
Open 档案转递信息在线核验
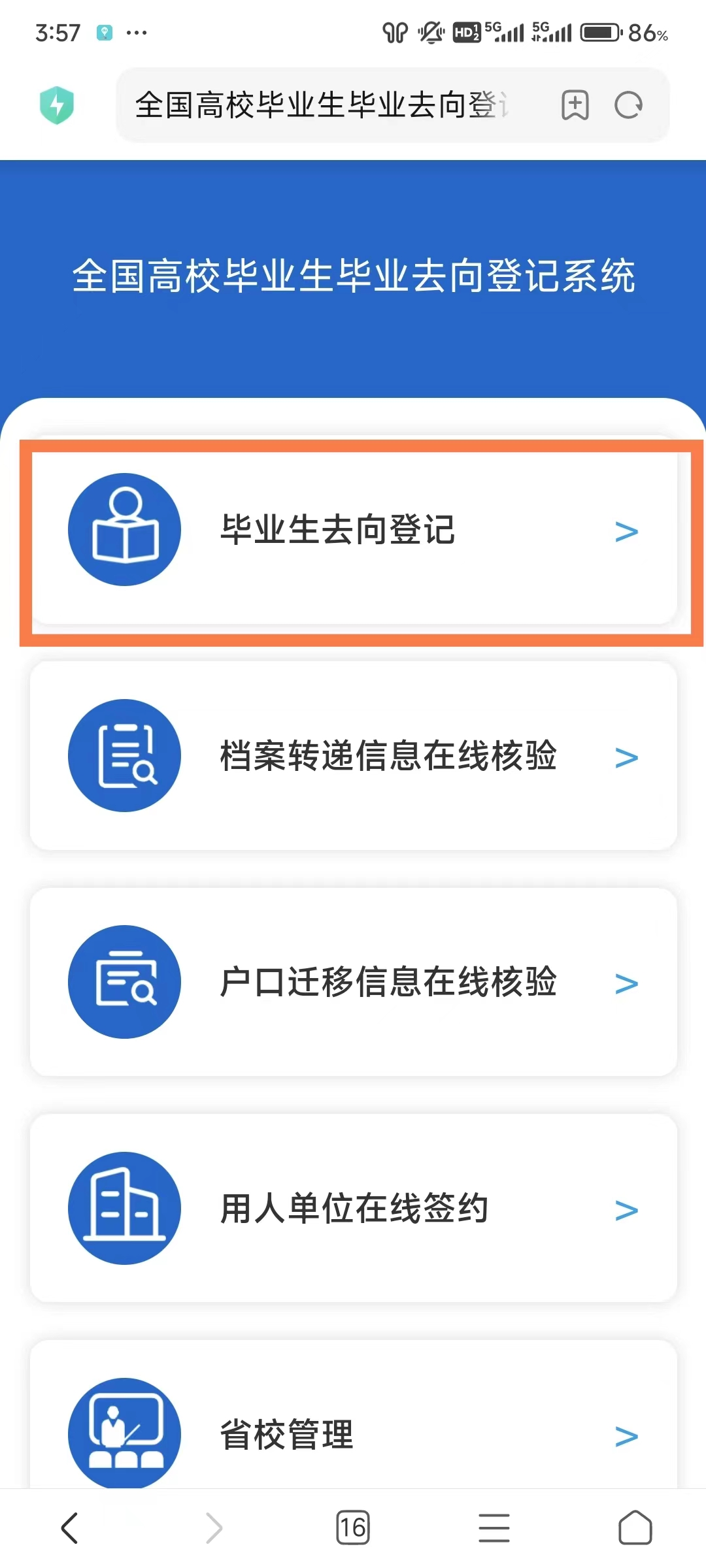(x=354, y=756)
